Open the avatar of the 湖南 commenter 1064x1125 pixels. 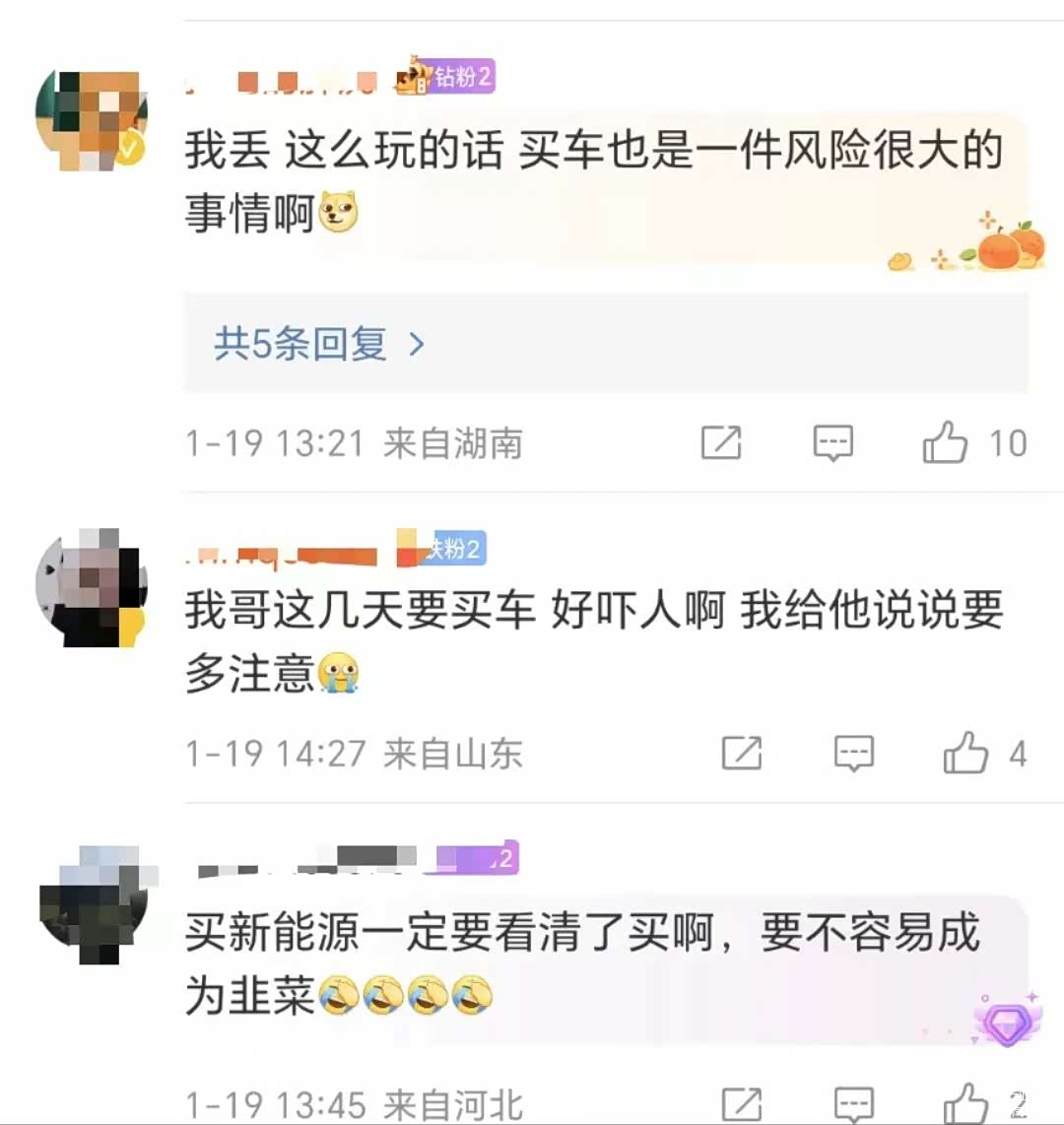click(x=92, y=120)
